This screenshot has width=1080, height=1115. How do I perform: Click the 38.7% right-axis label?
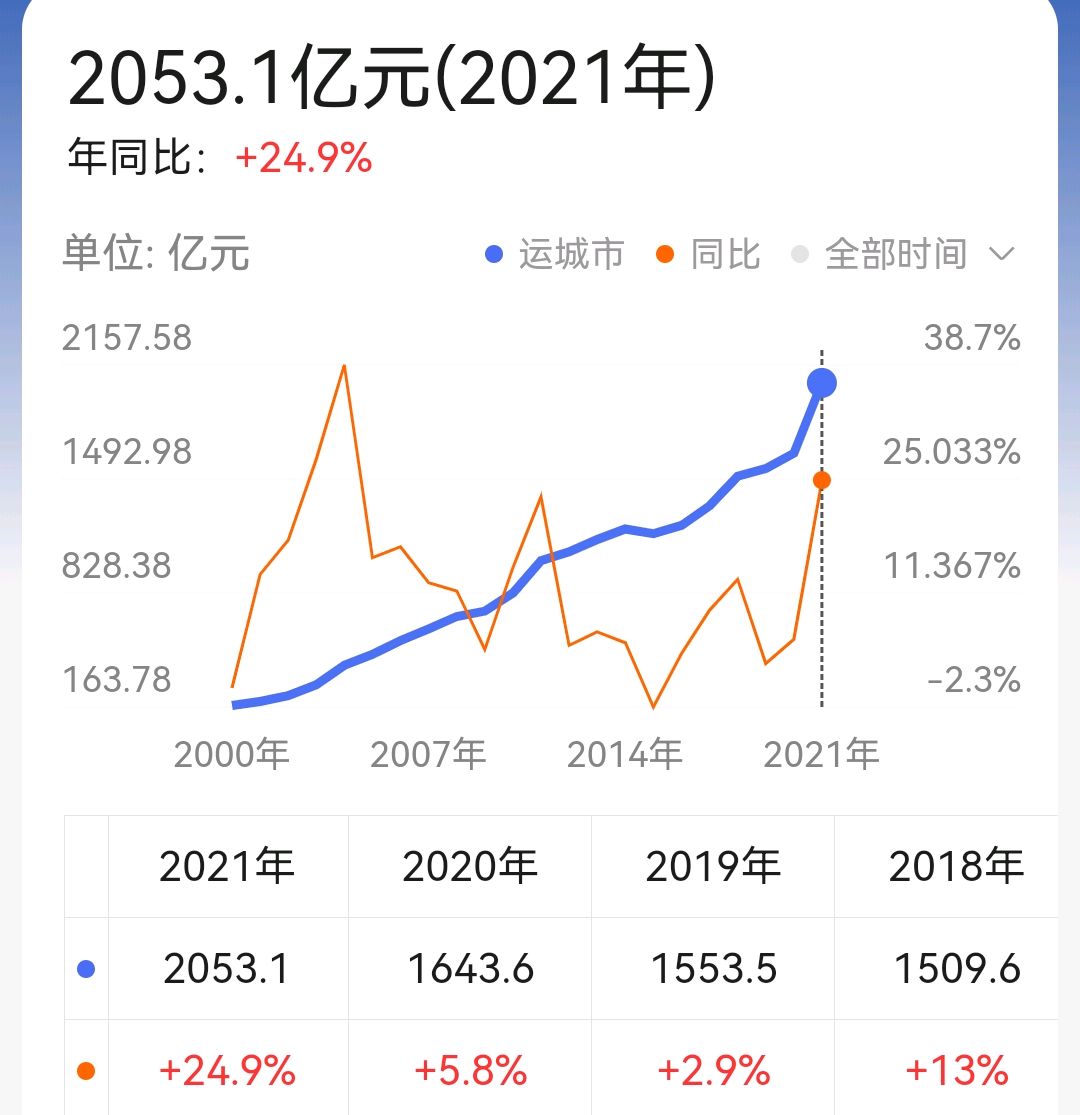[969, 339]
